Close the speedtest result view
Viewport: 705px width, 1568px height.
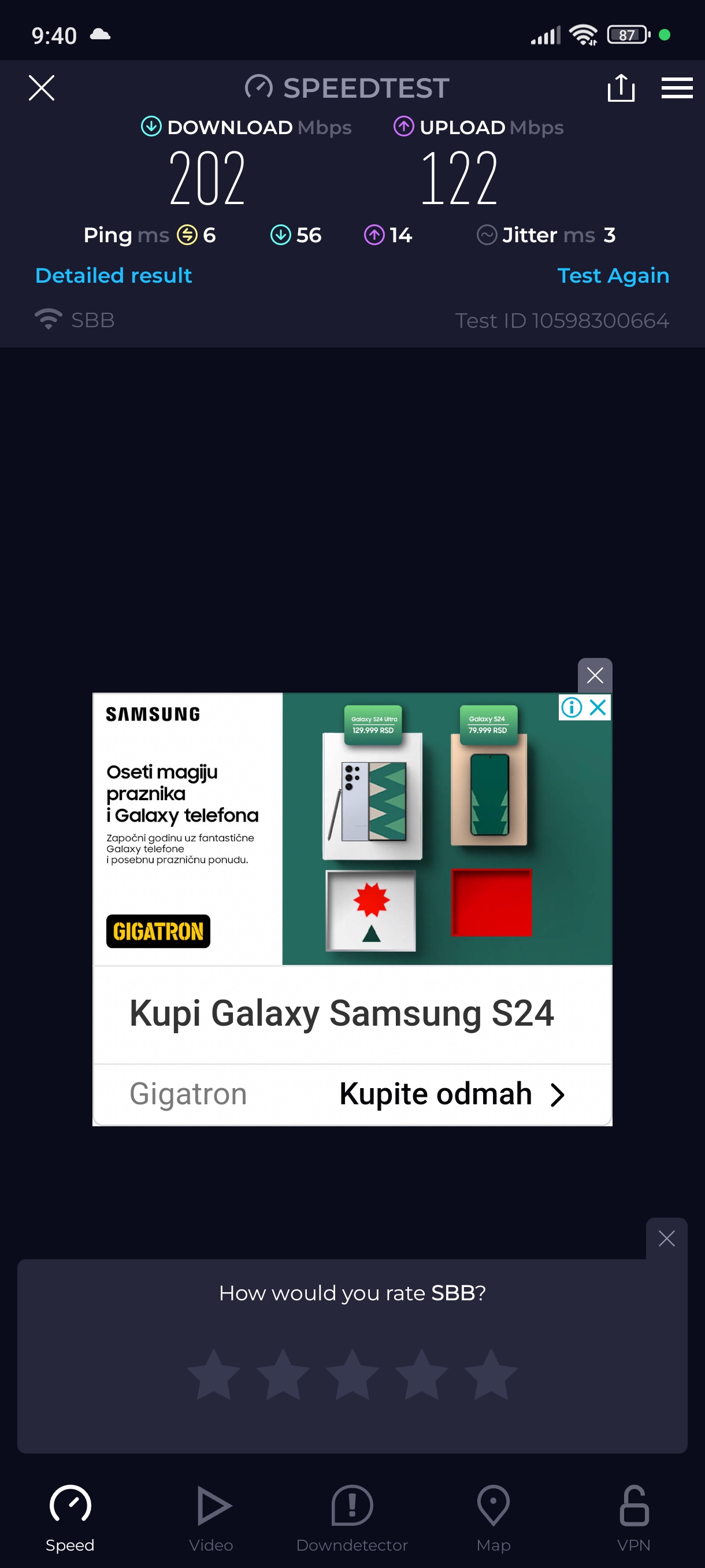tap(42, 88)
